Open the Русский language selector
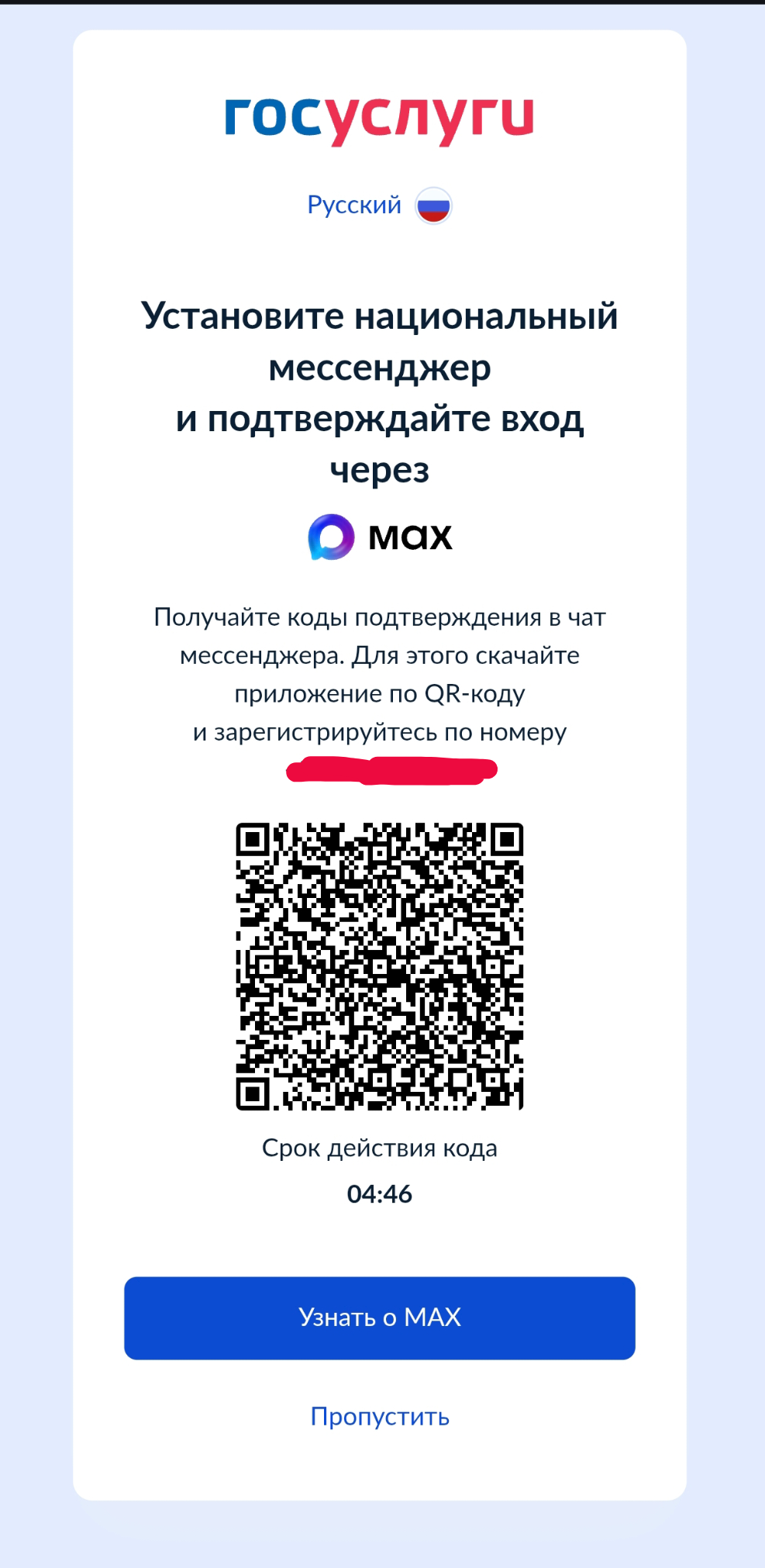 pyautogui.click(x=378, y=205)
